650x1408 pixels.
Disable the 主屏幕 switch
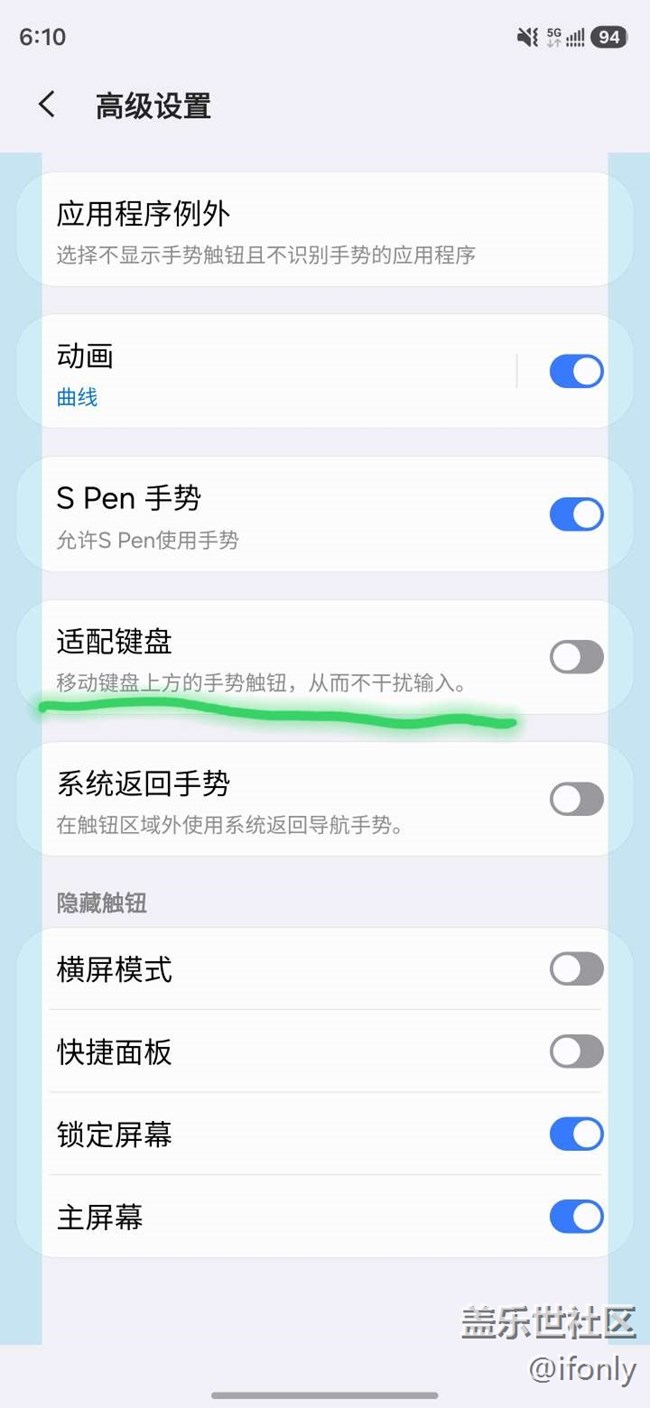(x=576, y=1217)
